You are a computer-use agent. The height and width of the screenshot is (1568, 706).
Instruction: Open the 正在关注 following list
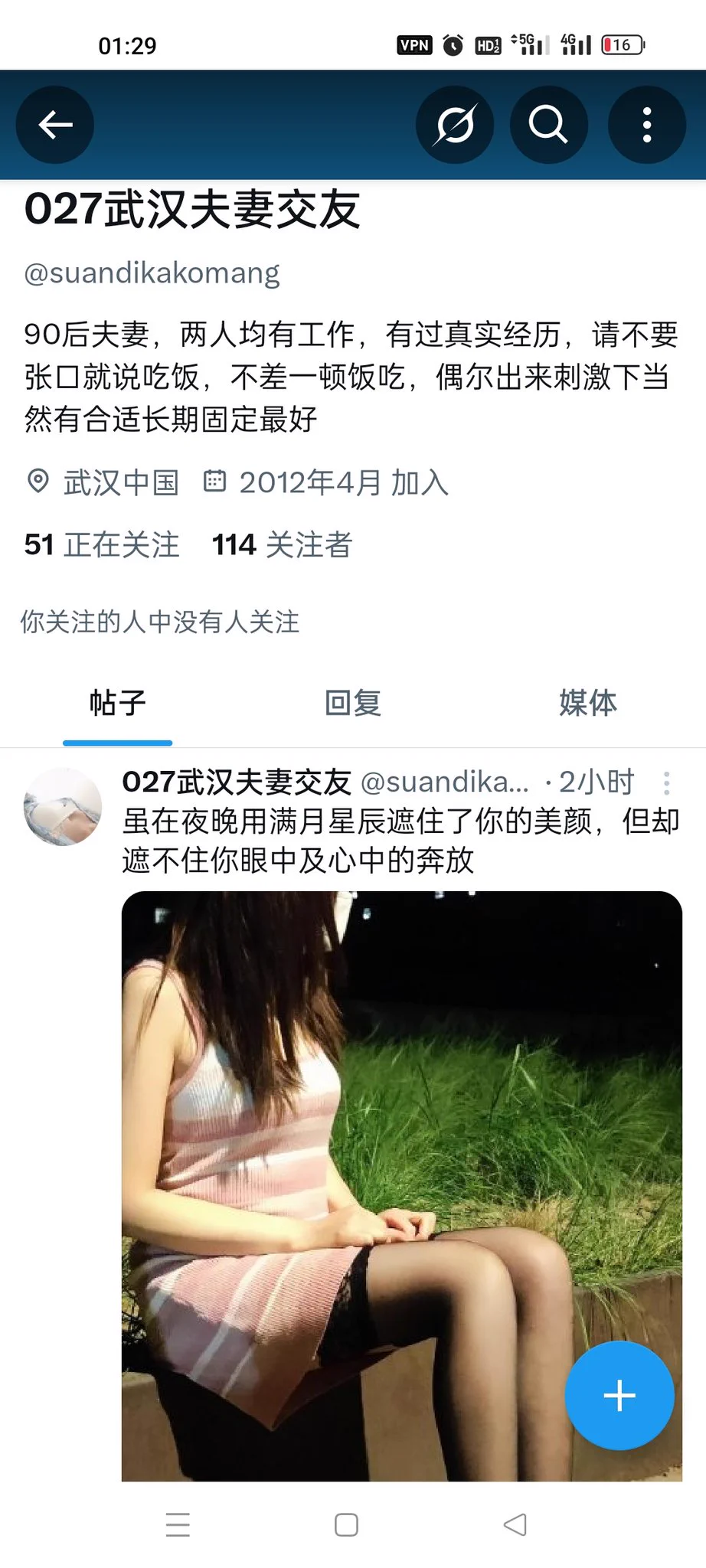coord(102,545)
